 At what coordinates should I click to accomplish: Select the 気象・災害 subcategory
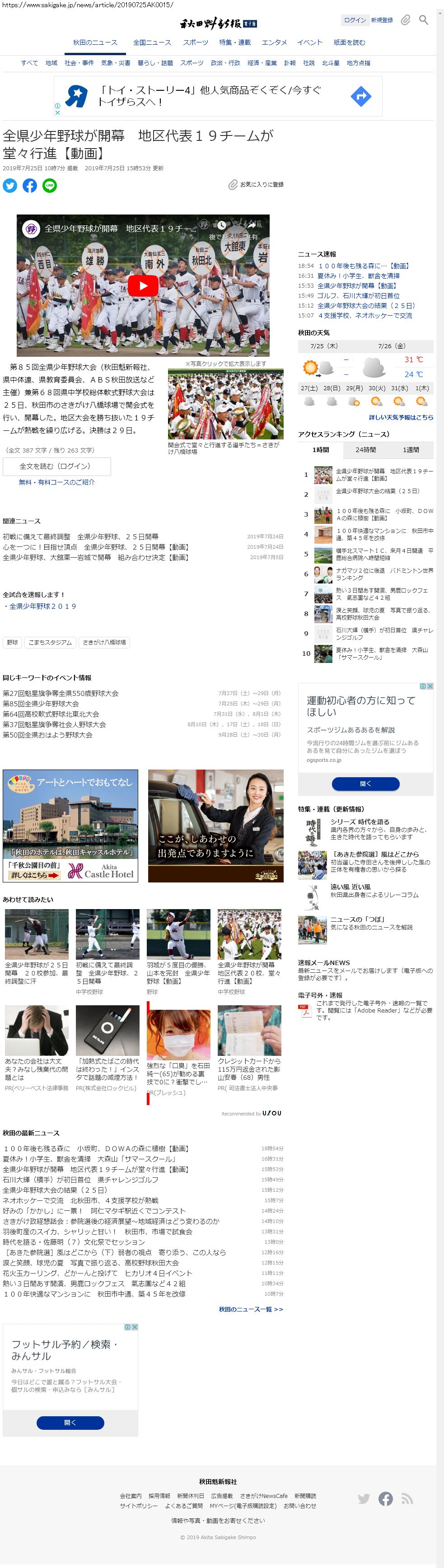[116, 63]
